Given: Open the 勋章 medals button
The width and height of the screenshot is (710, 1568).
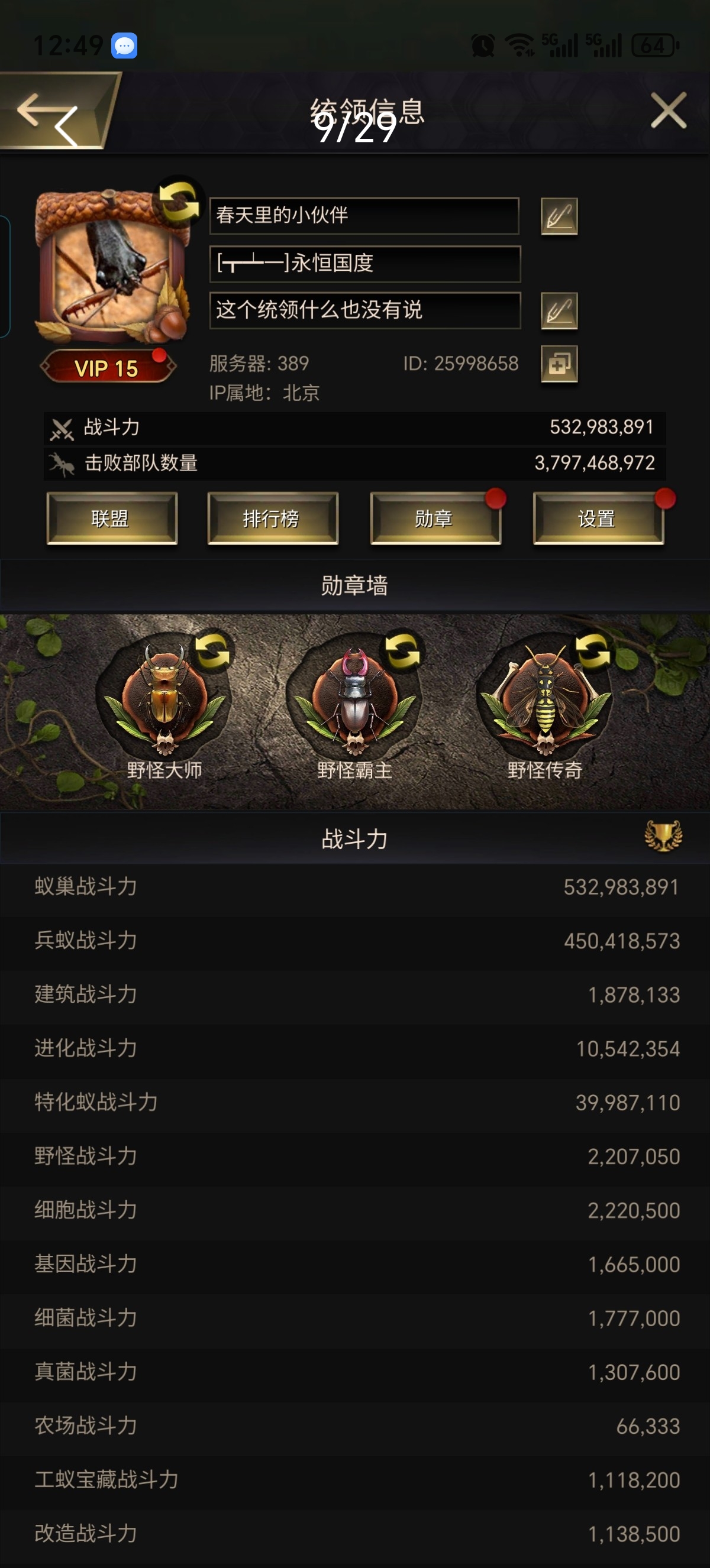Looking at the screenshot, I should pyautogui.click(x=435, y=519).
